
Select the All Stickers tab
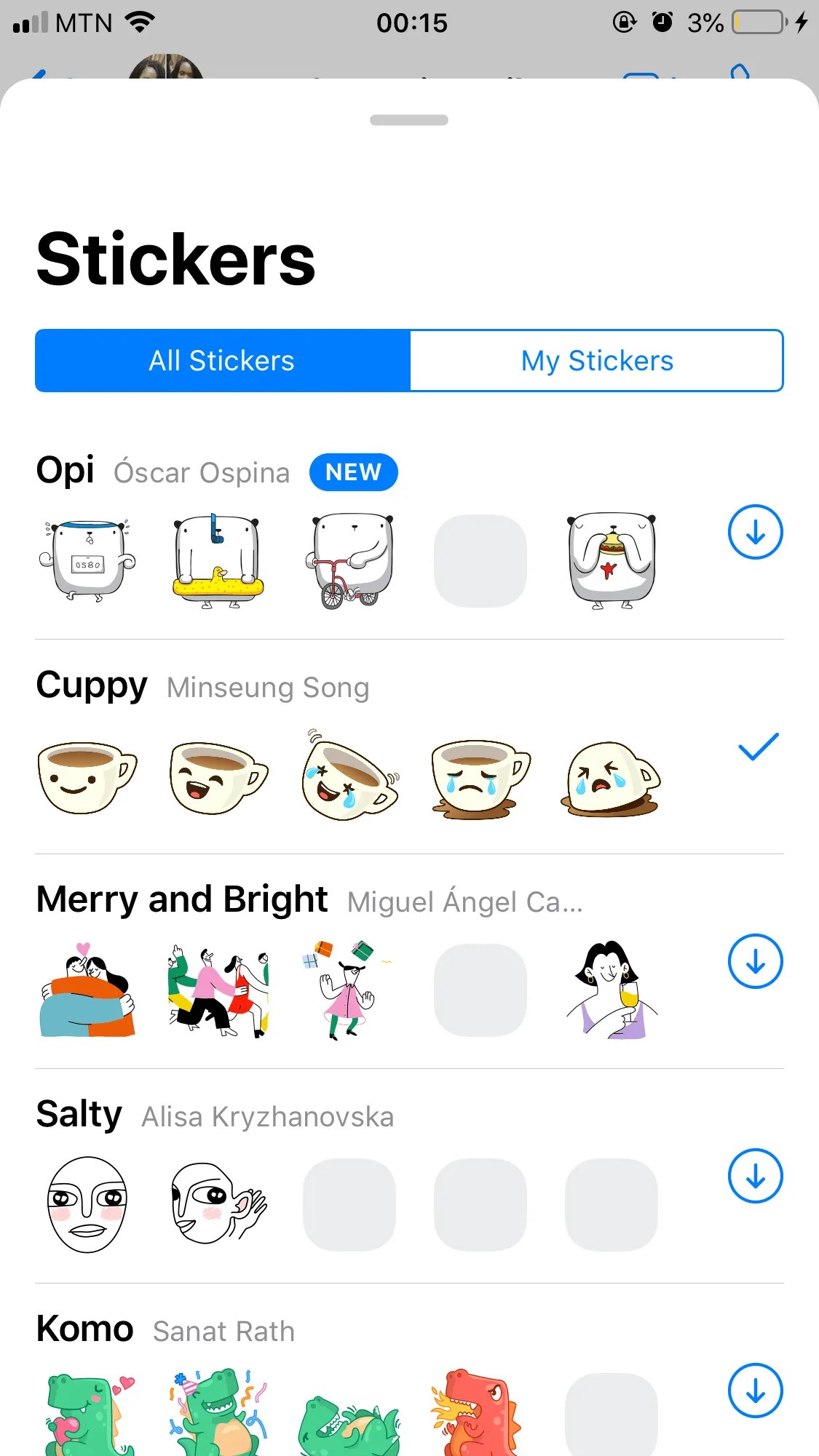pyautogui.click(x=222, y=361)
